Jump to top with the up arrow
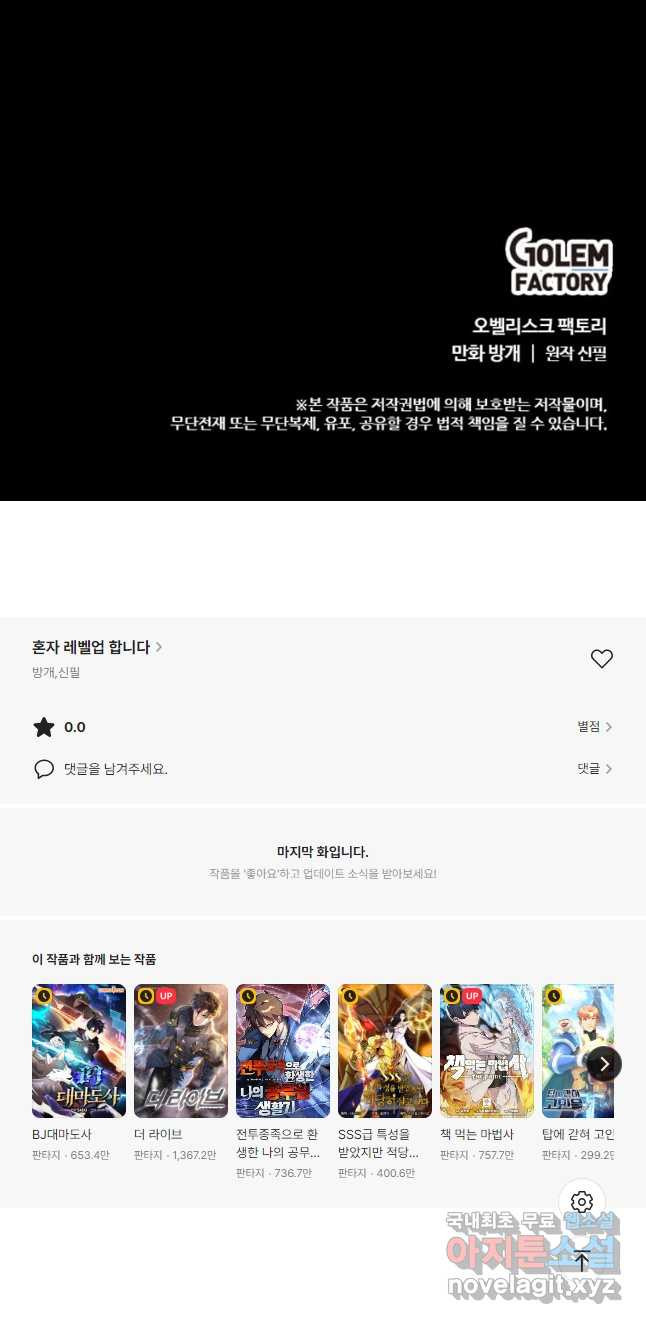 pyautogui.click(x=582, y=1261)
